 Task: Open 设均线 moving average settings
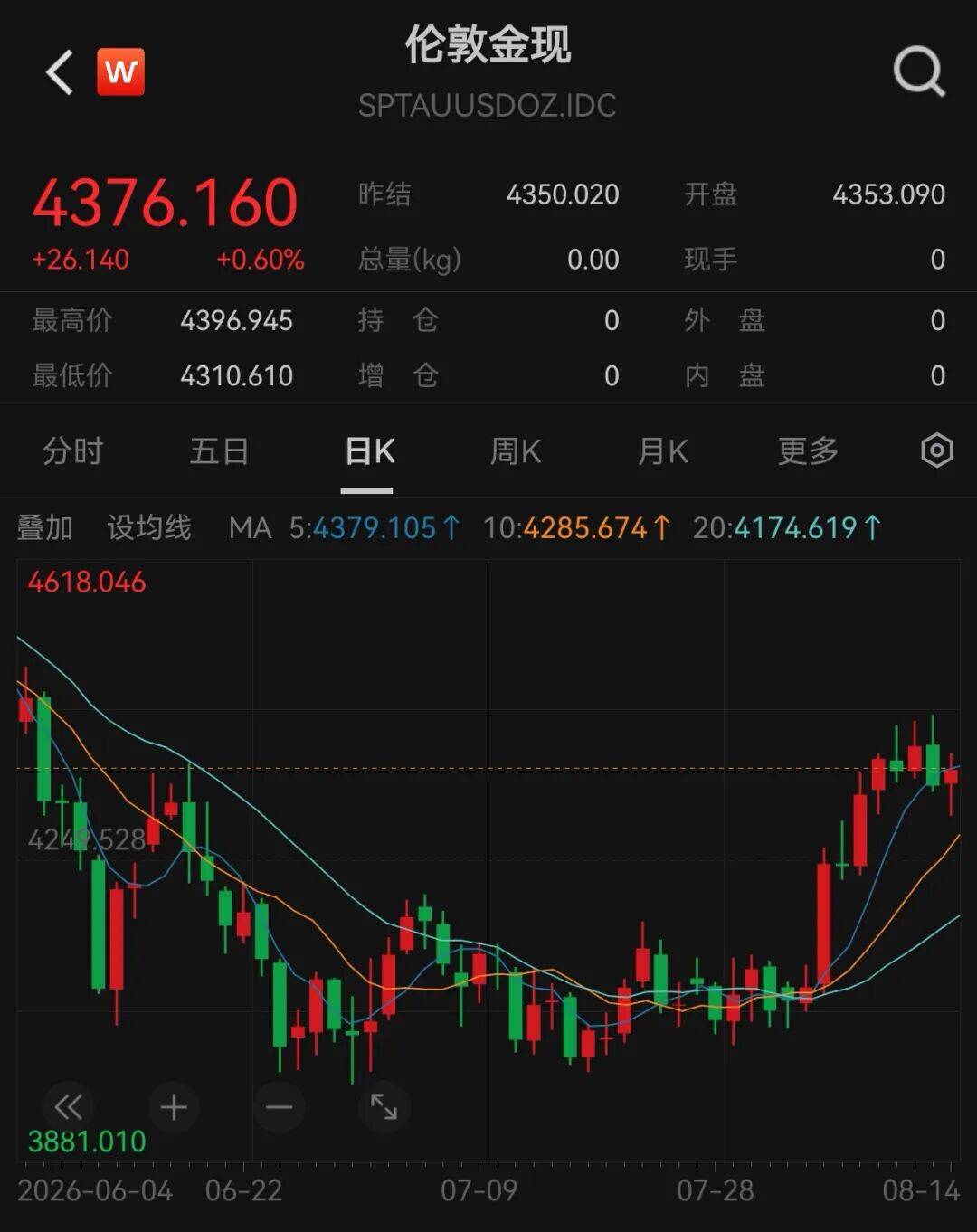tap(149, 527)
